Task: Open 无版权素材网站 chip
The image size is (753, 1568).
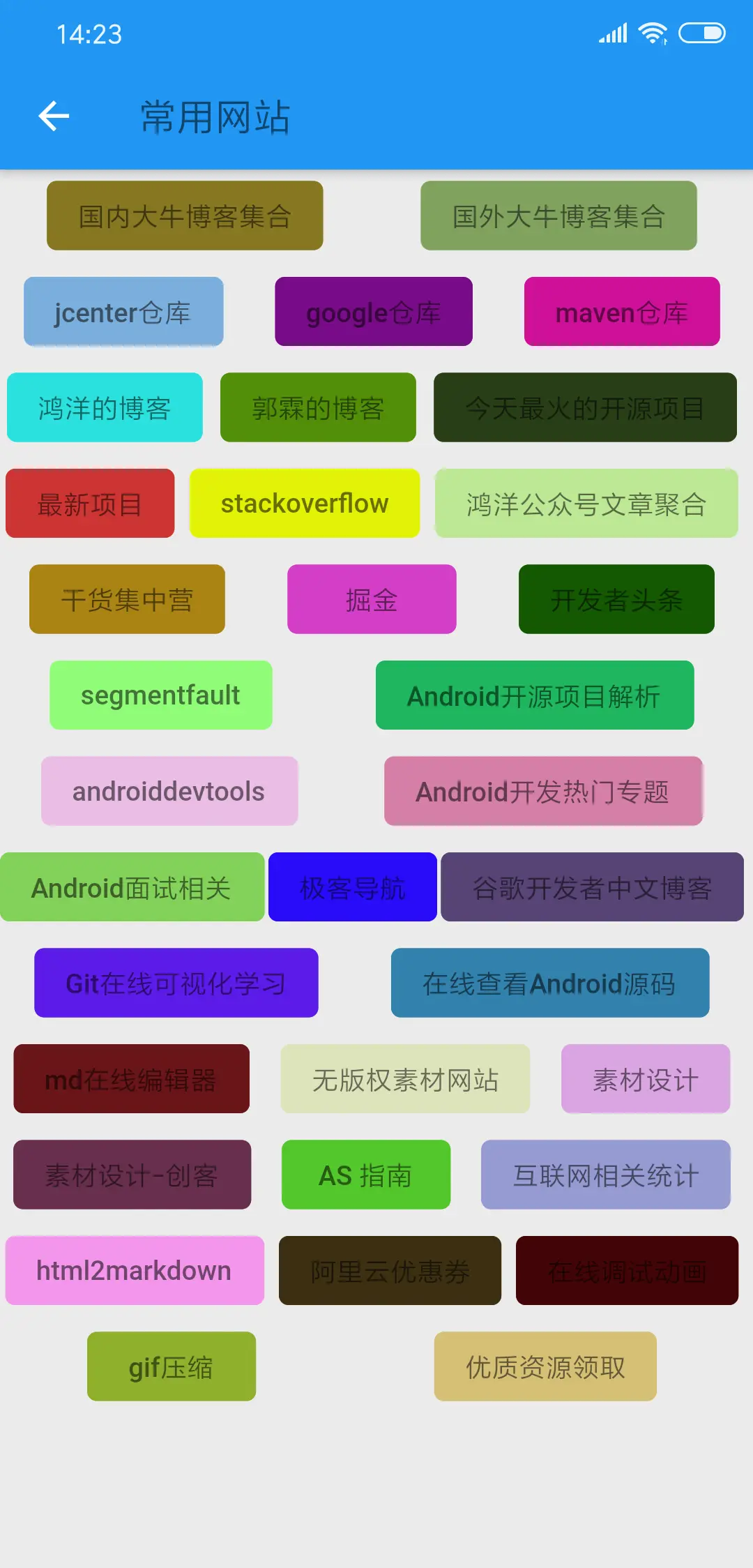Action: tap(405, 1078)
